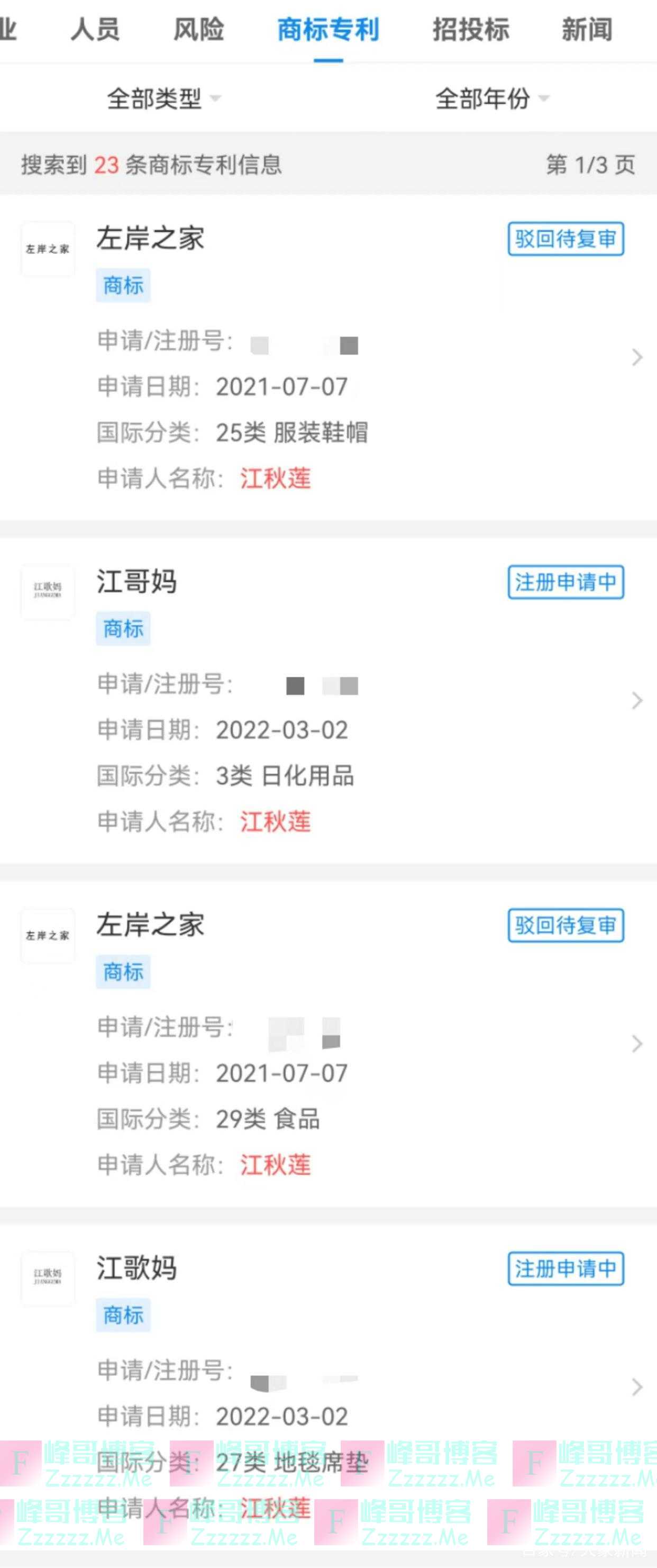Viewport: 657px width, 1568px height.
Task: Tap applicant 江秋莲 in the 江哥妈 card
Action: pos(275,822)
